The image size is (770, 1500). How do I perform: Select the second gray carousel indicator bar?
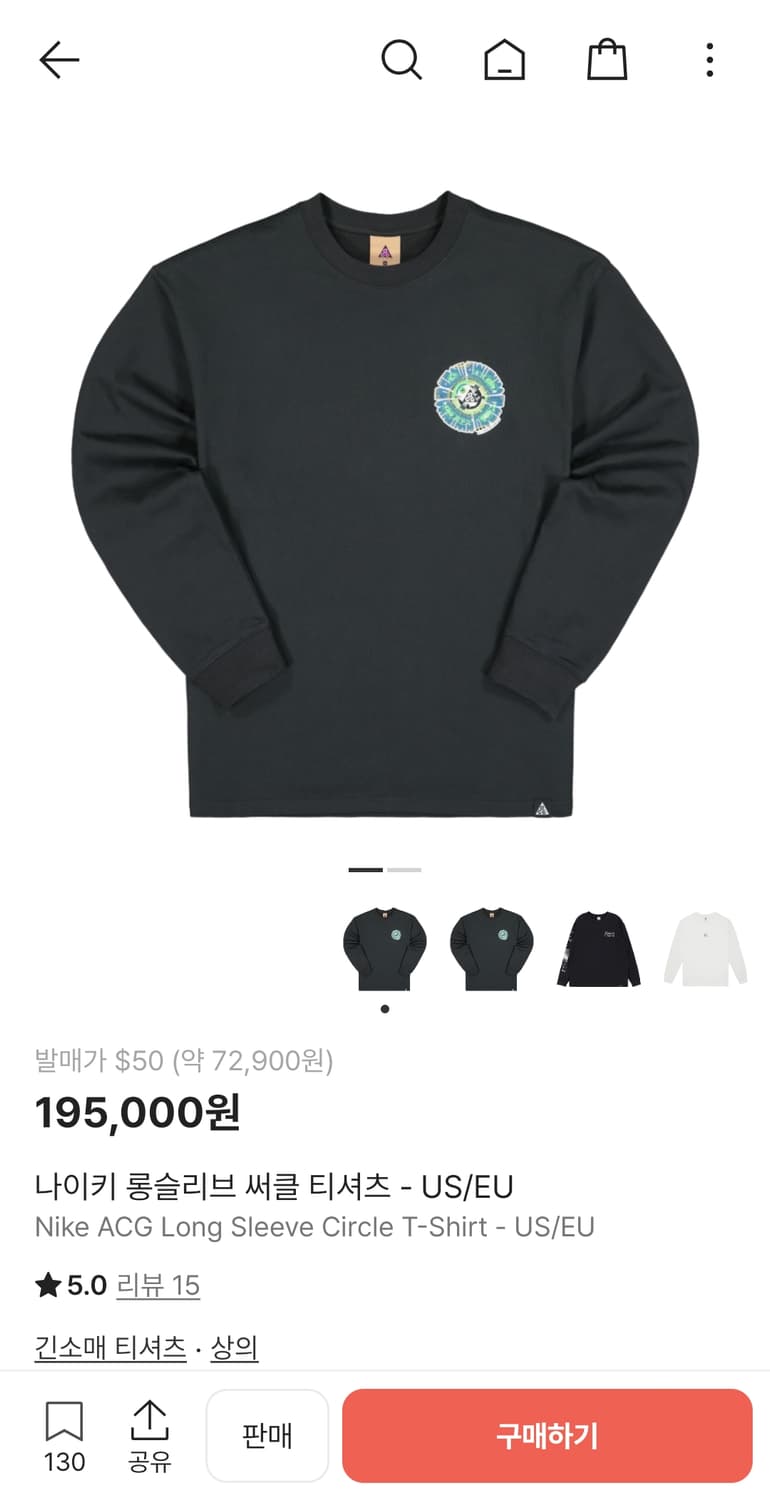tap(403, 869)
